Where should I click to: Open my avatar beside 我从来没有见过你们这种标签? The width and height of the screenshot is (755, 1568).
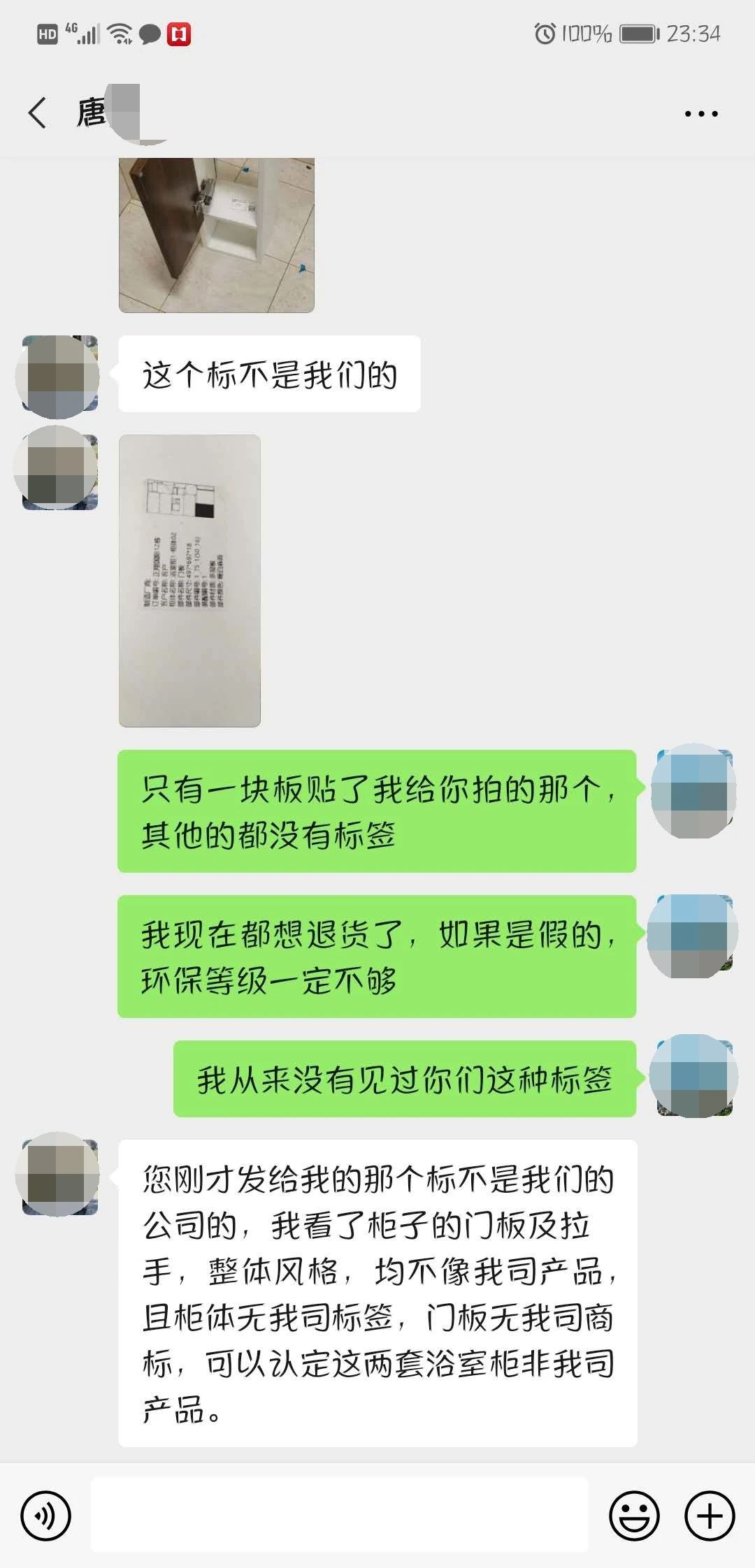(x=694, y=1077)
